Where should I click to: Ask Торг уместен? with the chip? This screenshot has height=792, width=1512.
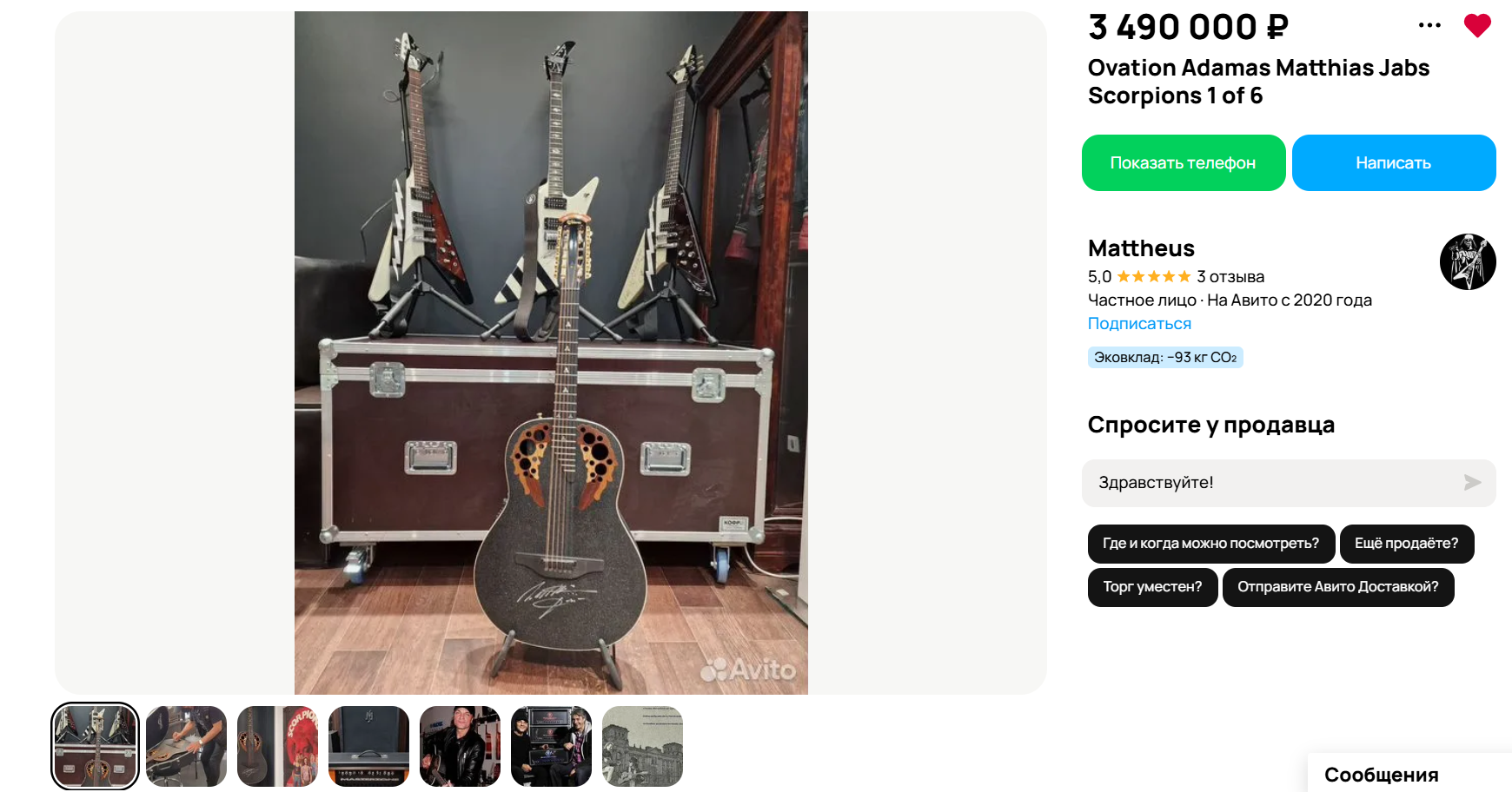(x=1152, y=587)
